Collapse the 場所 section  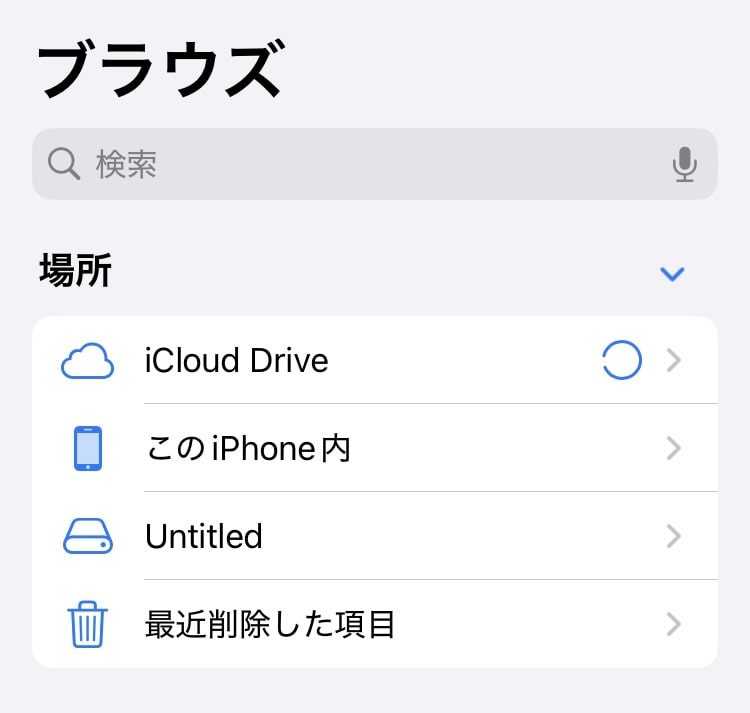point(672,273)
